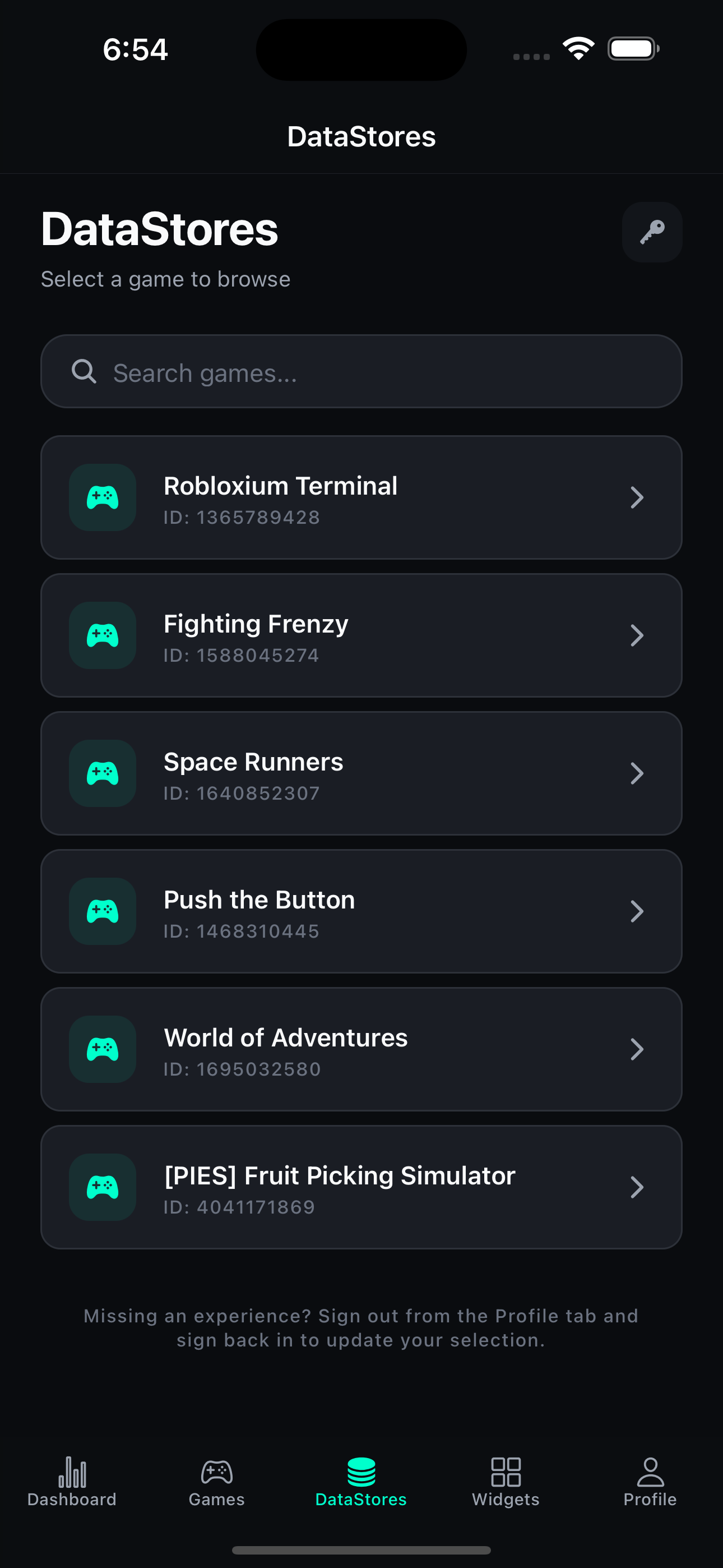Image resolution: width=723 pixels, height=1568 pixels.
Task: Open [PIES] Fruit Picking Simulator
Action: pyautogui.click(x=361, y=1187)
